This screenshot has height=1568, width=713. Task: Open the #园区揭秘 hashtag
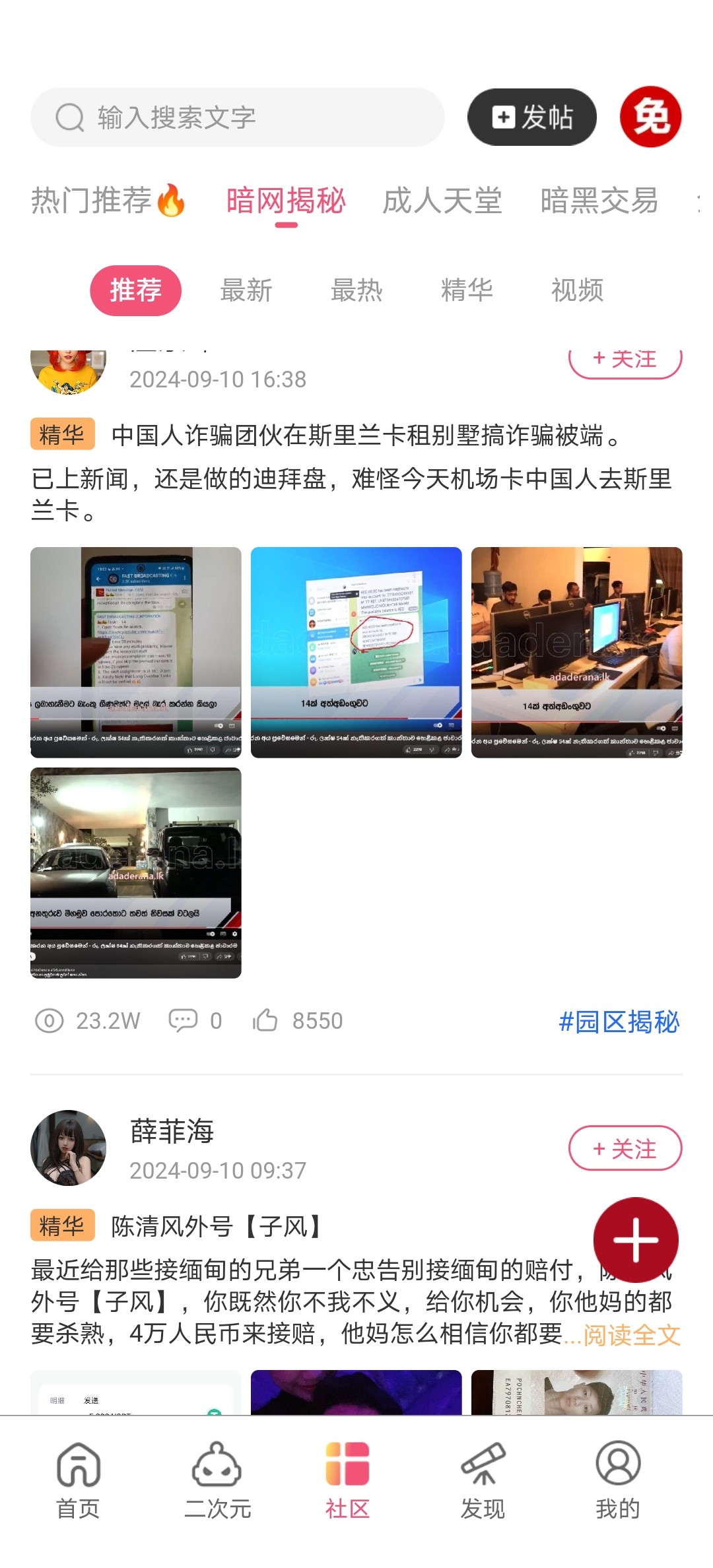tap(619, 1022)
